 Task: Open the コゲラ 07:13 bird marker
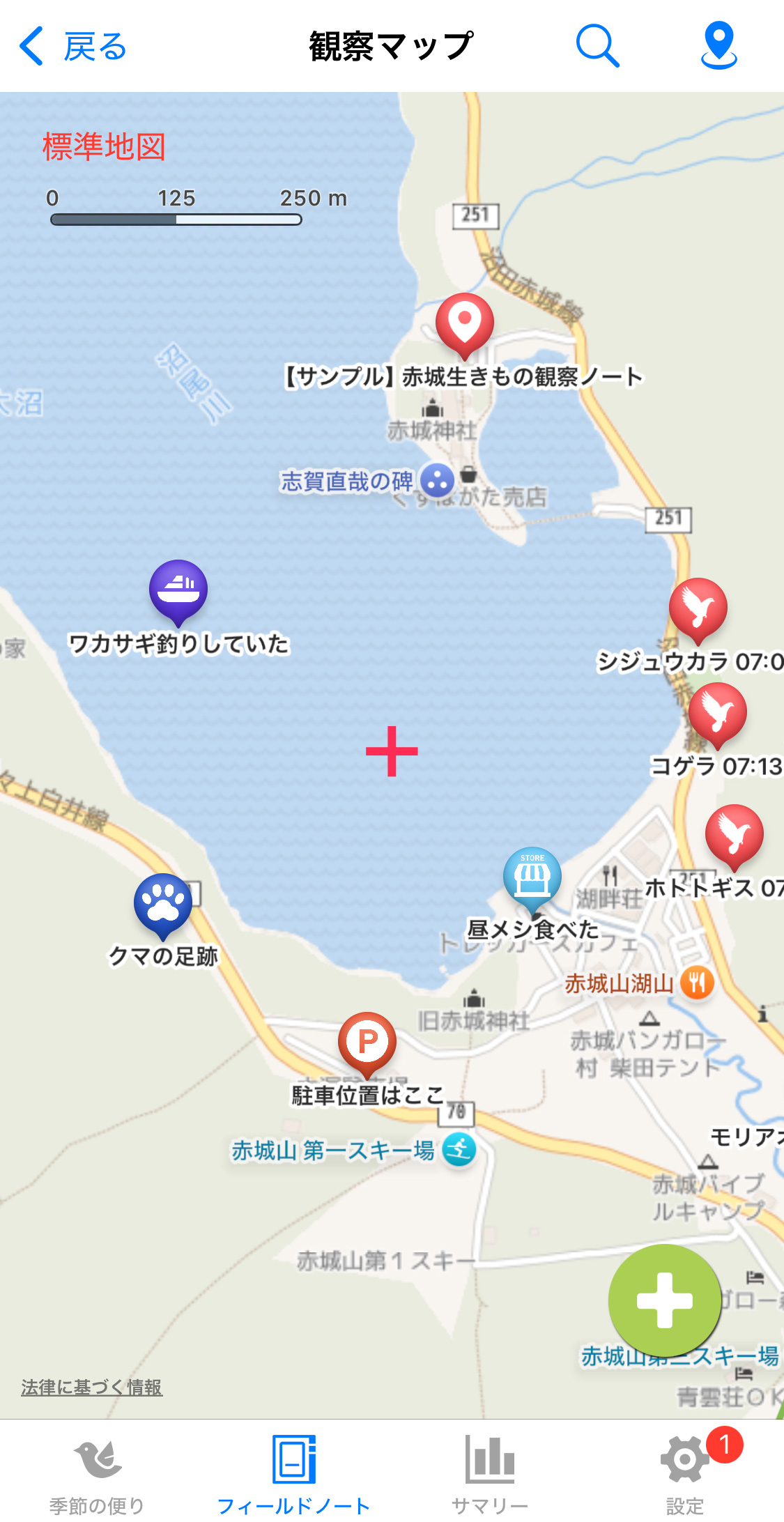(x=717, y=713)
